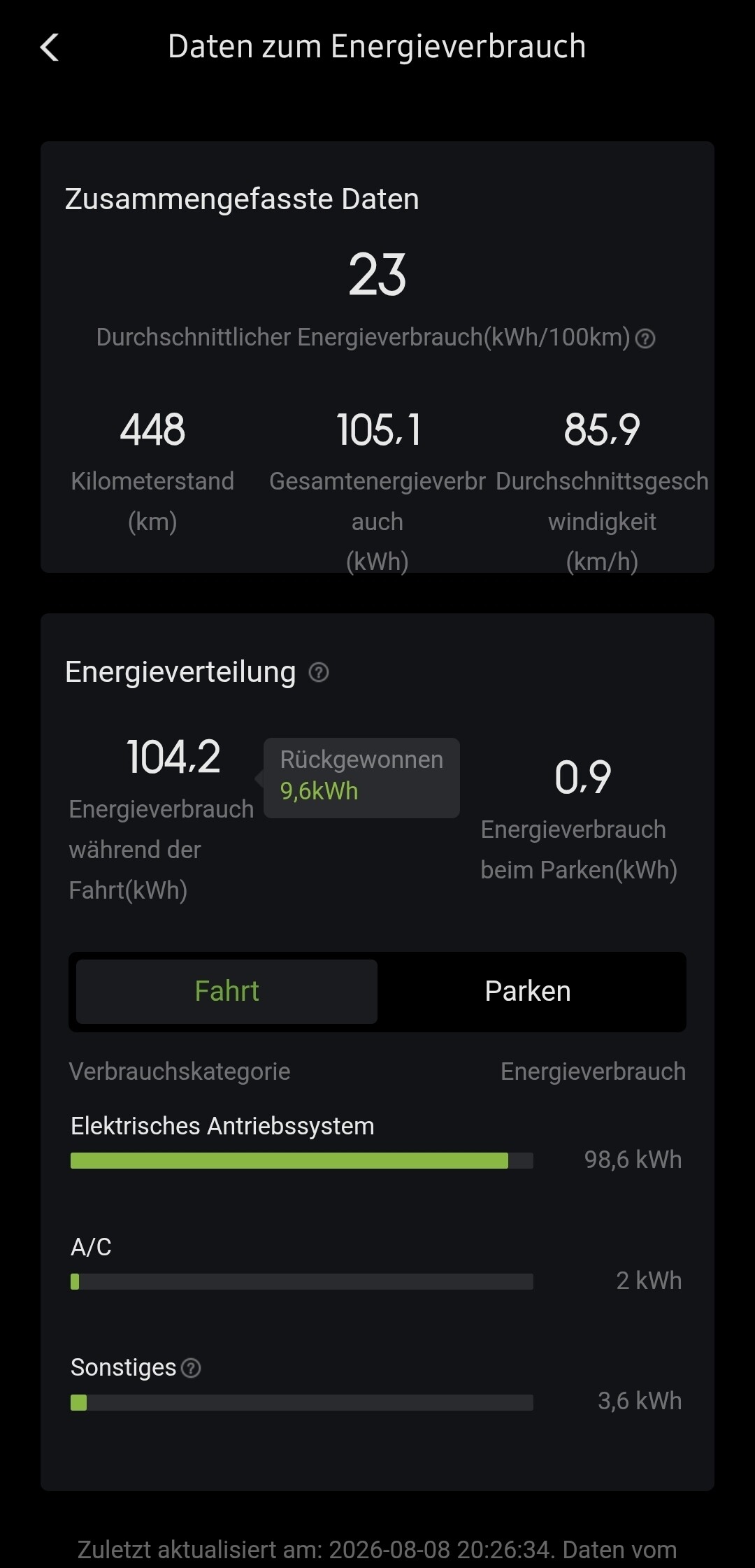Image resolution: width=755 pixels, height=1568 pixels.
Task: Select the Fahrt segment
Action: click(226, 991)
